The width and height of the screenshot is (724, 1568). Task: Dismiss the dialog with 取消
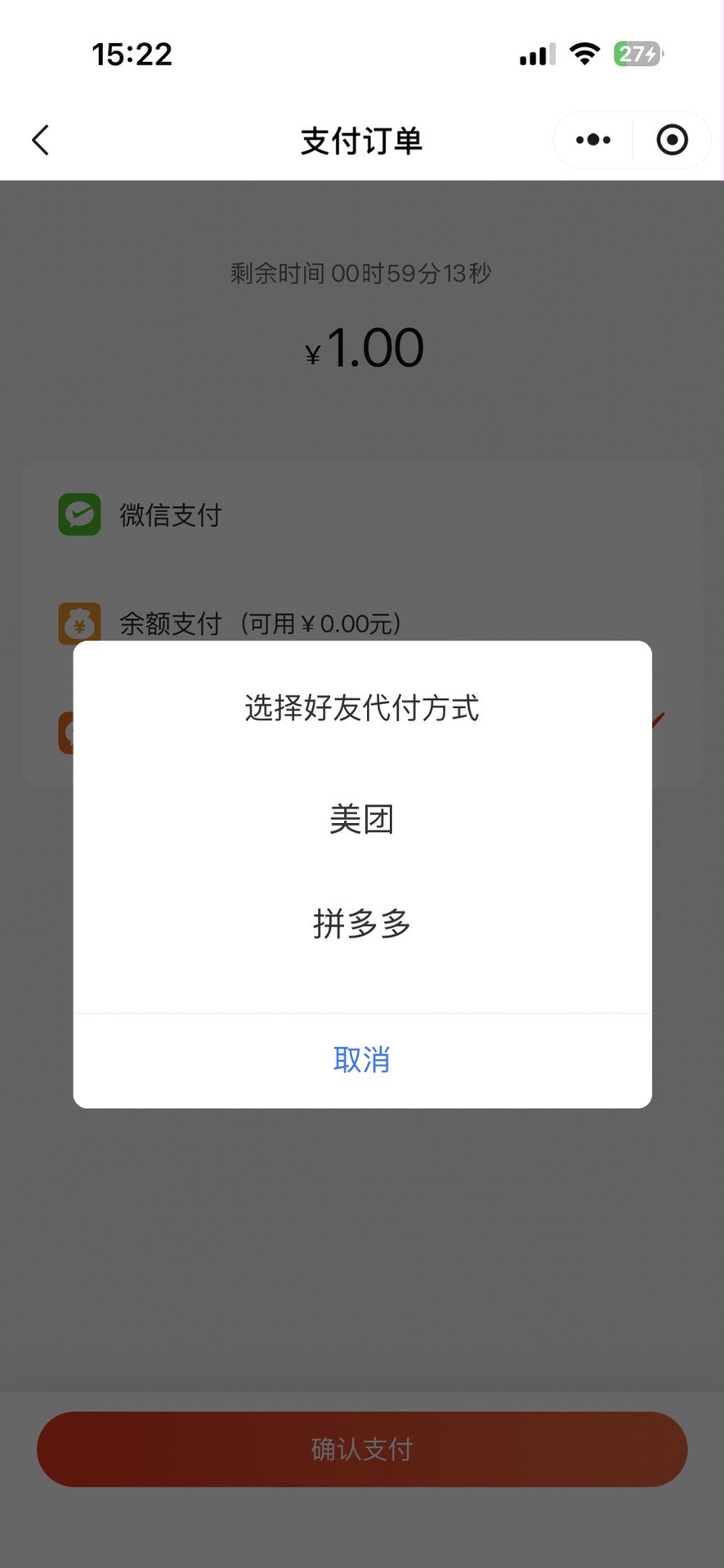pyautogui.click(x=362, y=1060)
